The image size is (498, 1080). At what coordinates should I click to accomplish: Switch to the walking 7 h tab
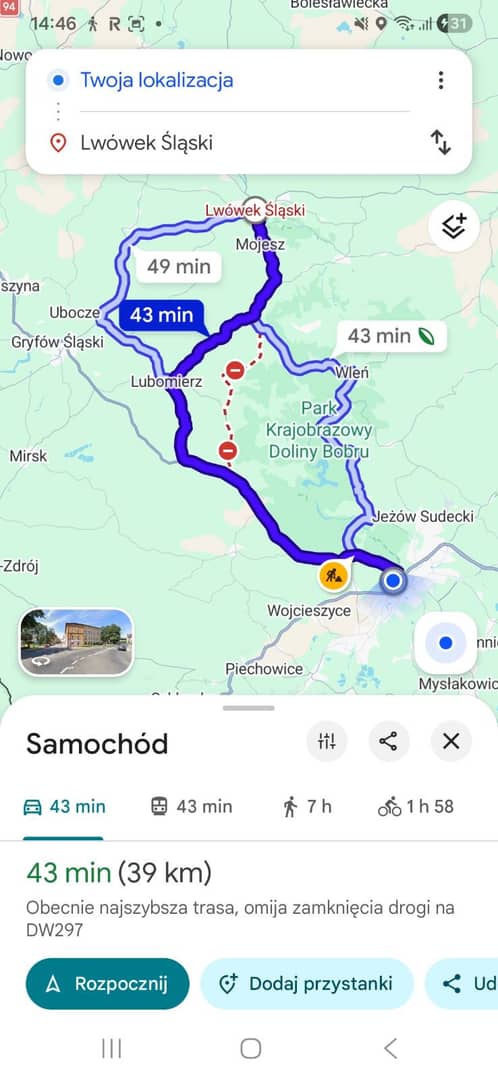(307, 807)
